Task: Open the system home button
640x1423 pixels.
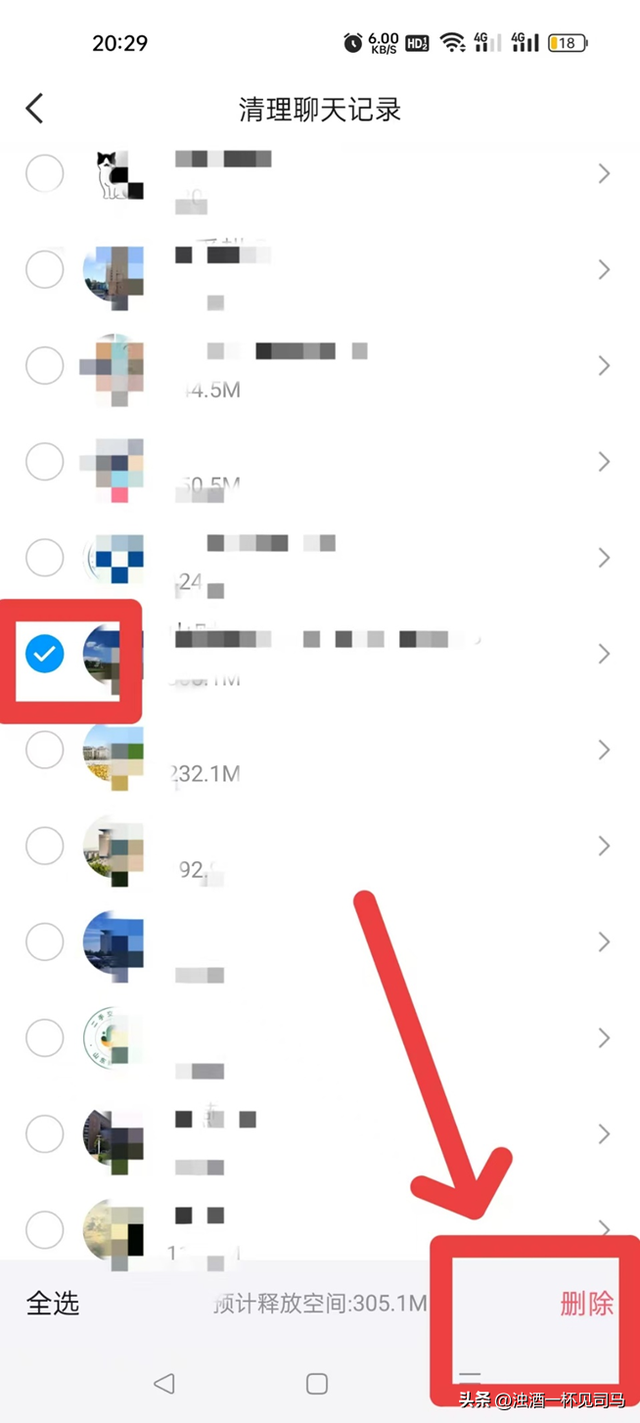Action: click(317, 1383)
